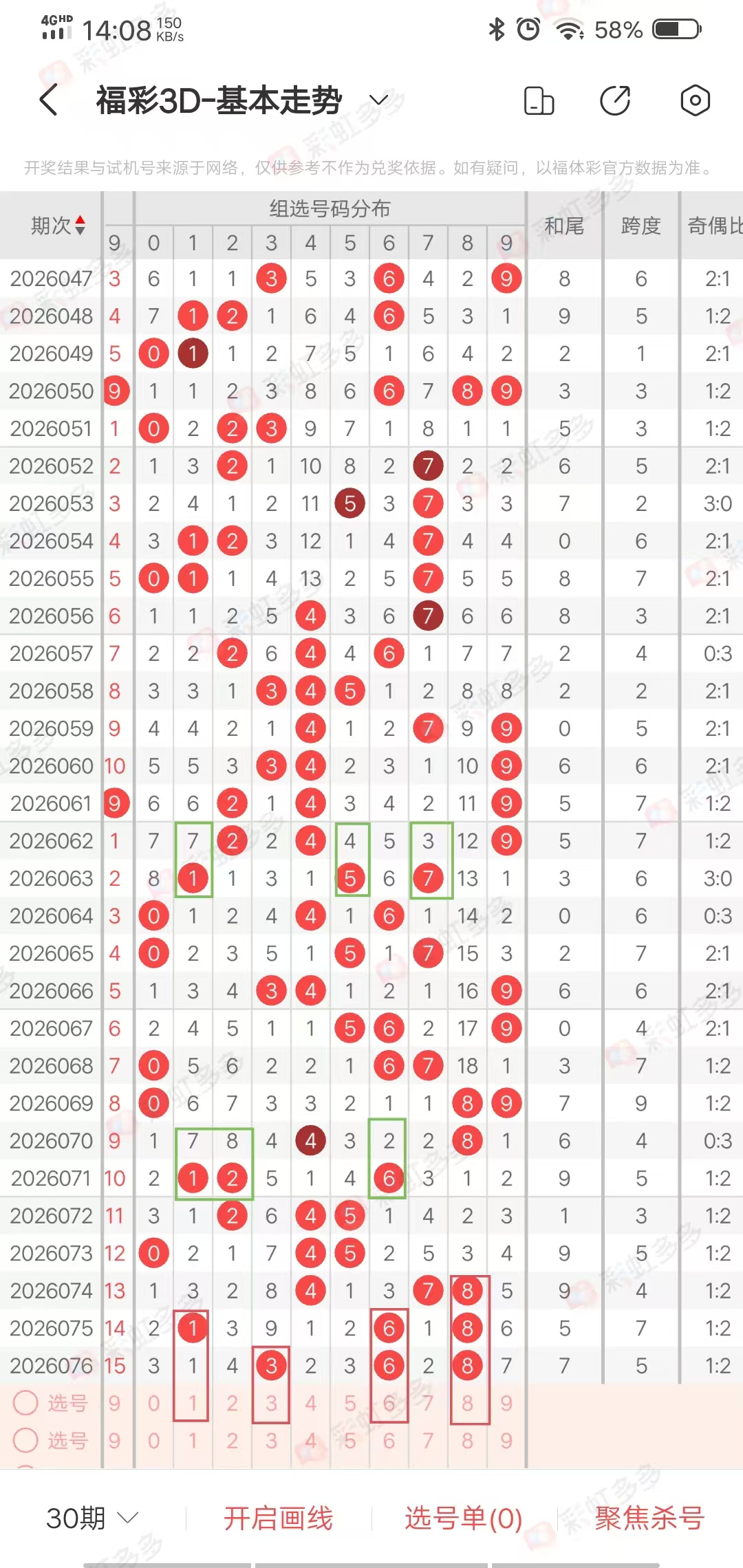Open the screen orientation layout icon
Screen dimensions: 743x1568
coord(539,100)
